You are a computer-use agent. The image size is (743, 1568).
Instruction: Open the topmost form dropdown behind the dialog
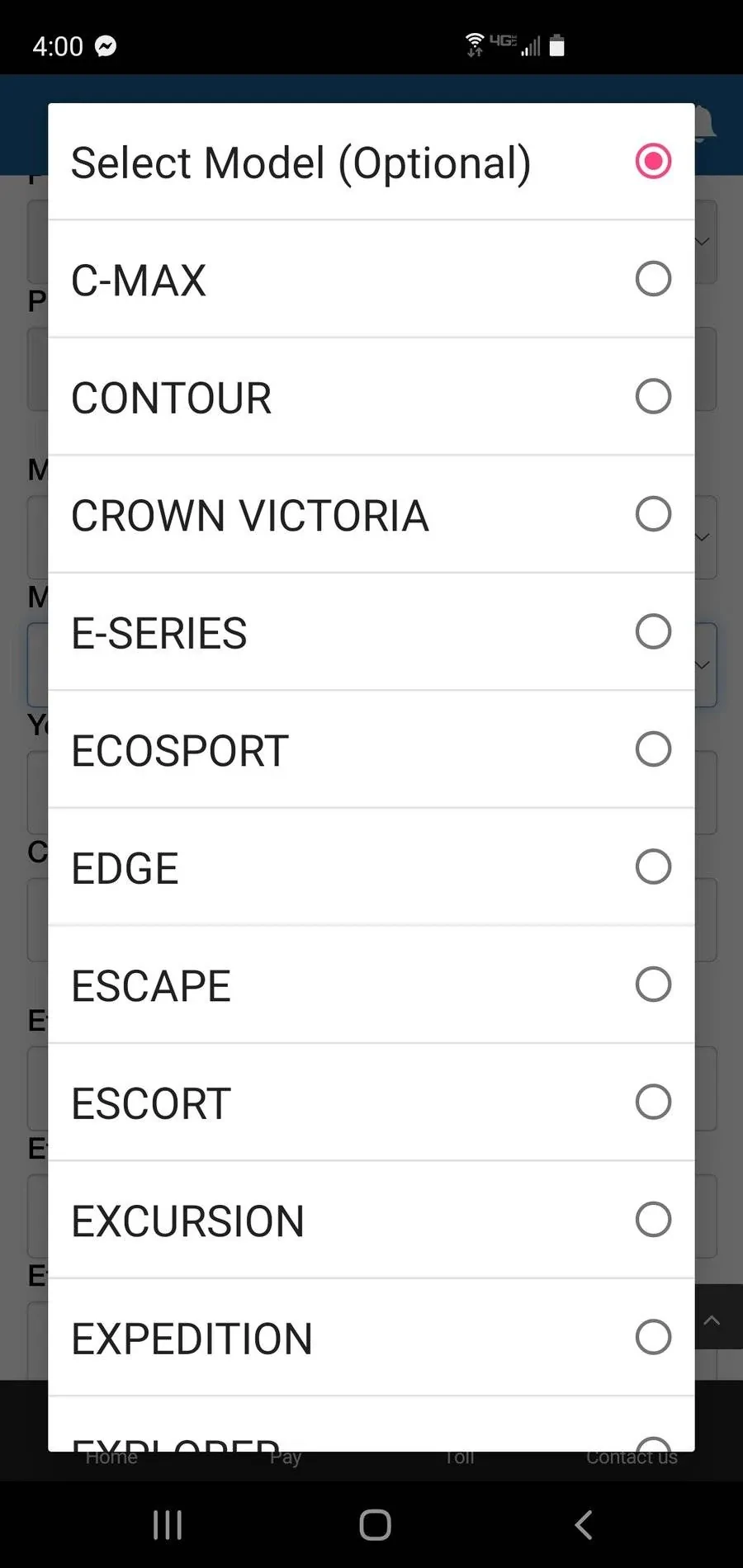click(703, 242)
